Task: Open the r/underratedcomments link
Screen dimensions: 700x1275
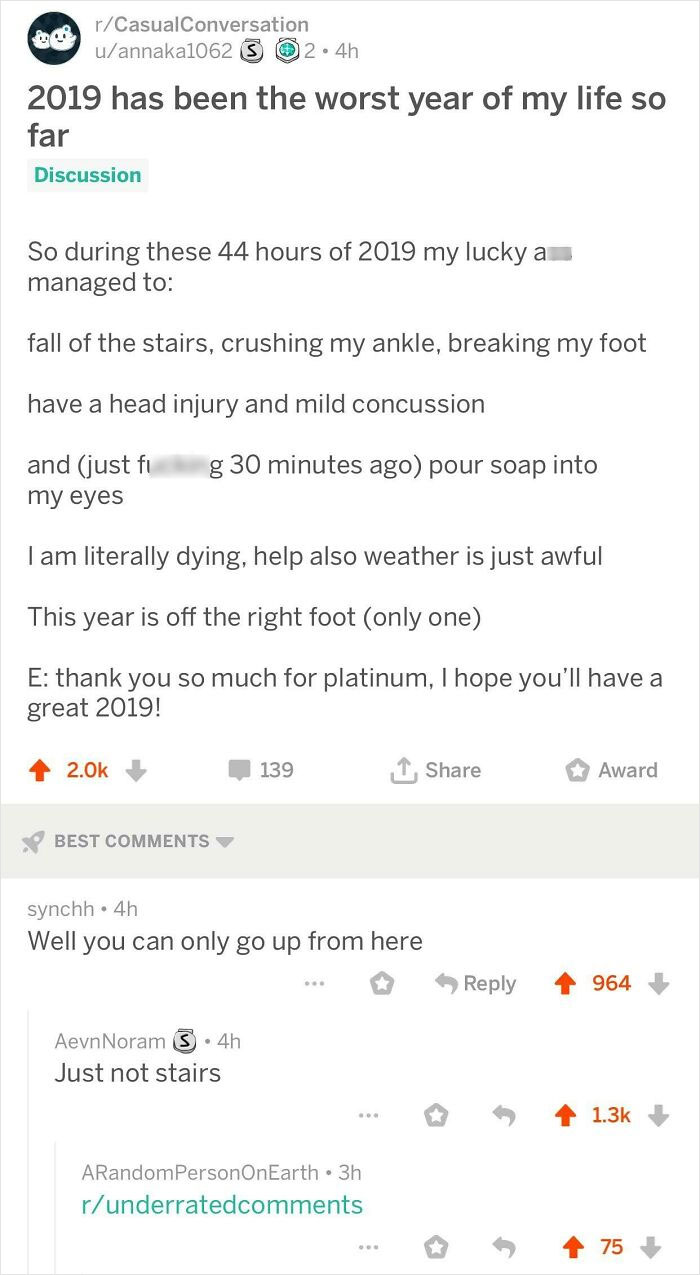Action: click(x=221, y=1204)
